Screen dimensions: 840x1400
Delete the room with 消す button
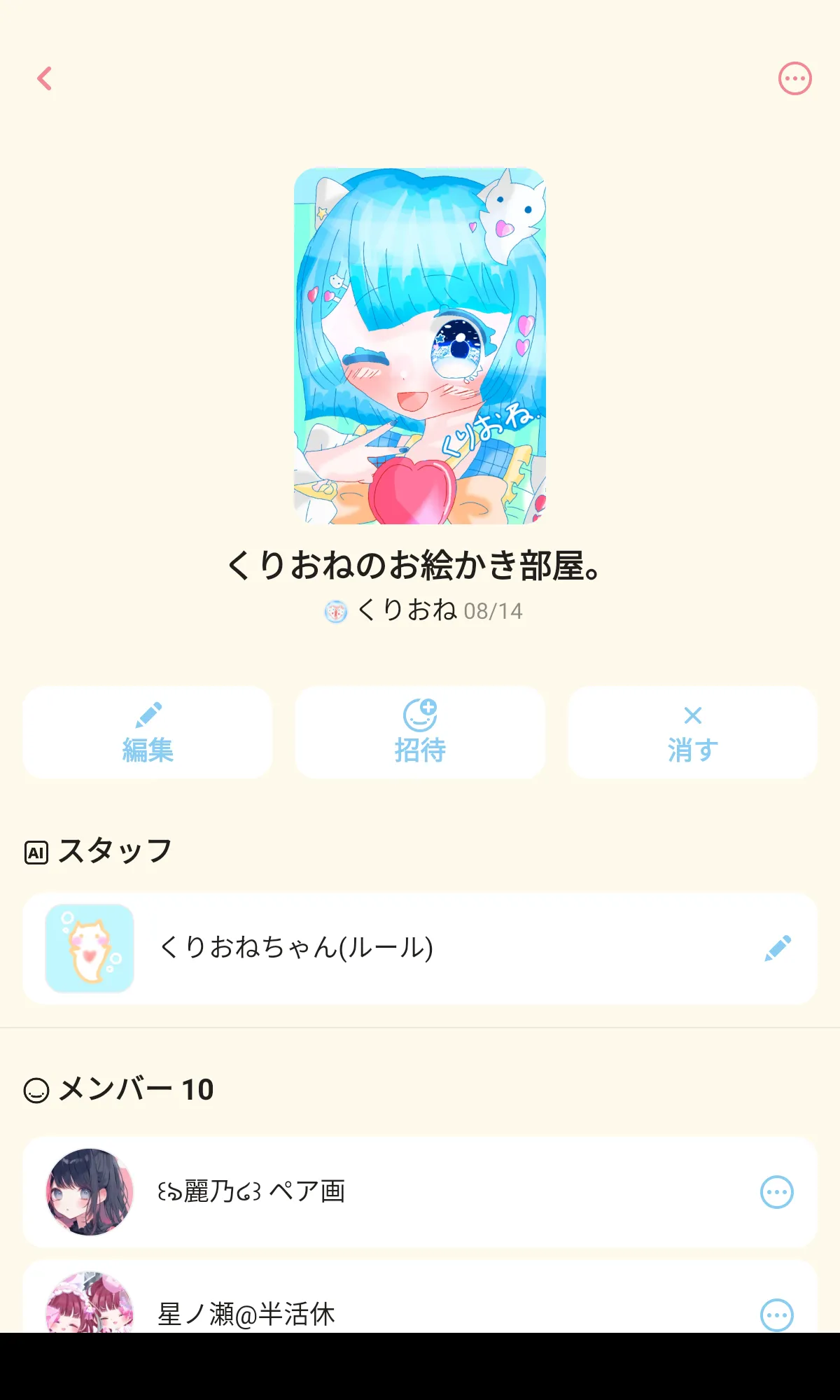[x=692, y=732]
